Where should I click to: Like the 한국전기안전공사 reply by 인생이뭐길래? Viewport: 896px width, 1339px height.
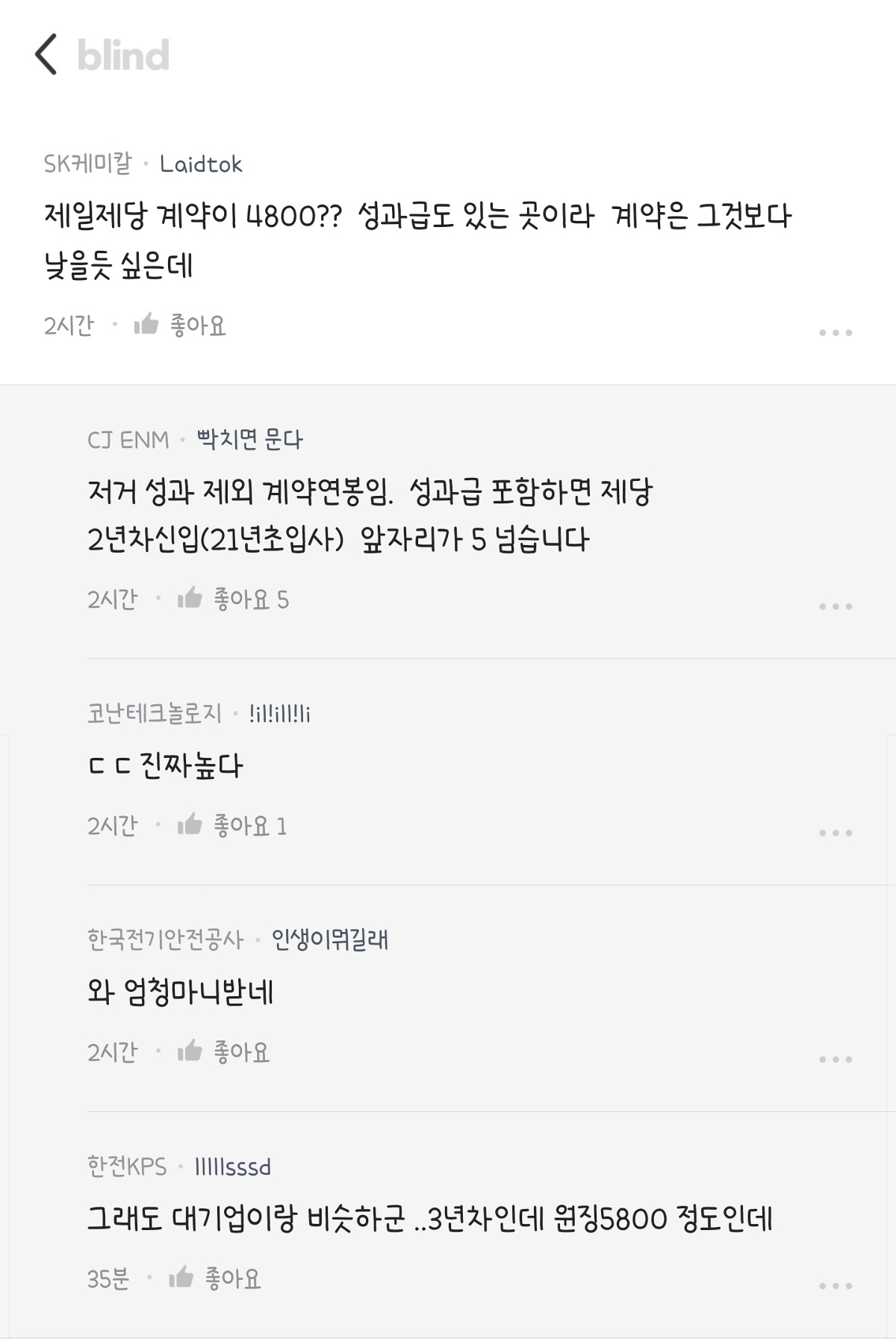tap(223, 1051)
